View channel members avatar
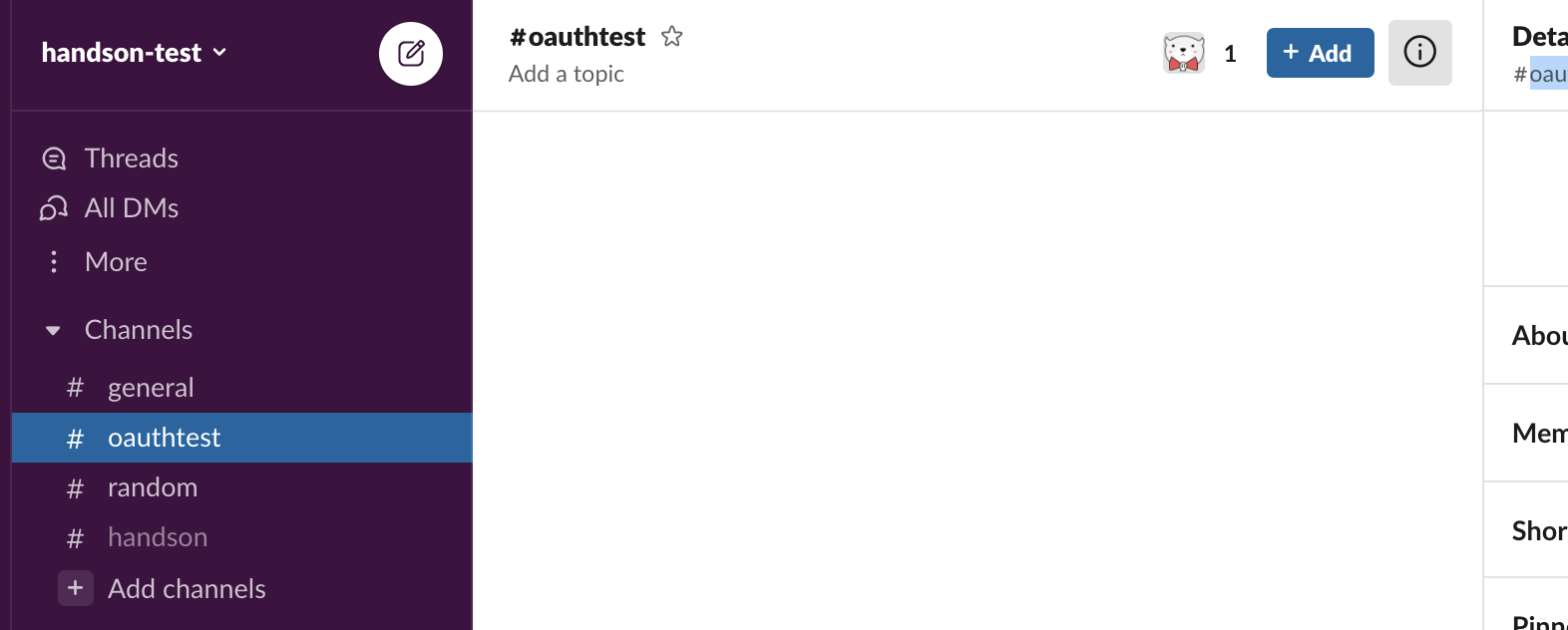This screenshot has width=1568, height=630. [x=1184, y=53]
